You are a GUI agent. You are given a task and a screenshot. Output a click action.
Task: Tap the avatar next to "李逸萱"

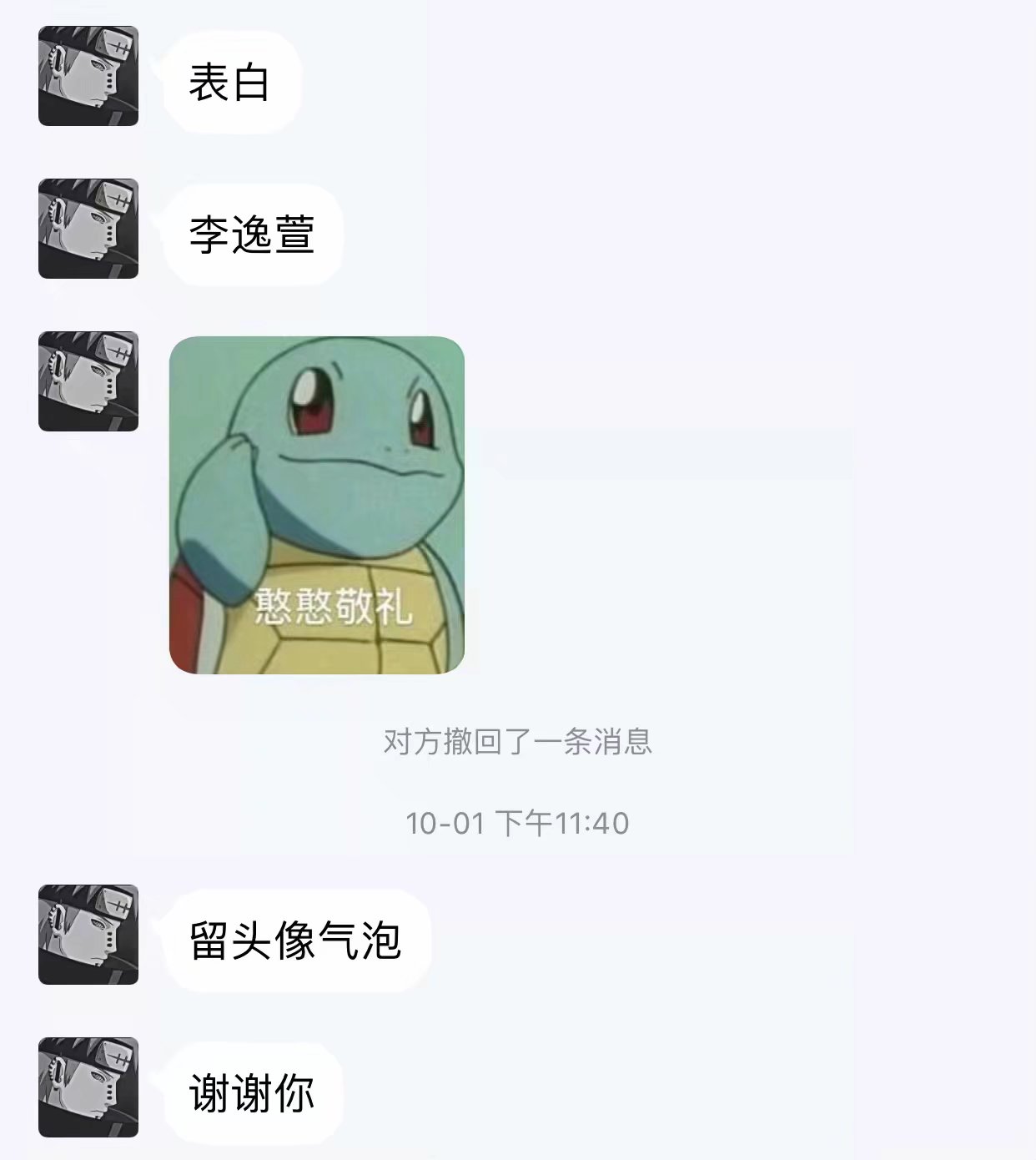tap(88, 229)
